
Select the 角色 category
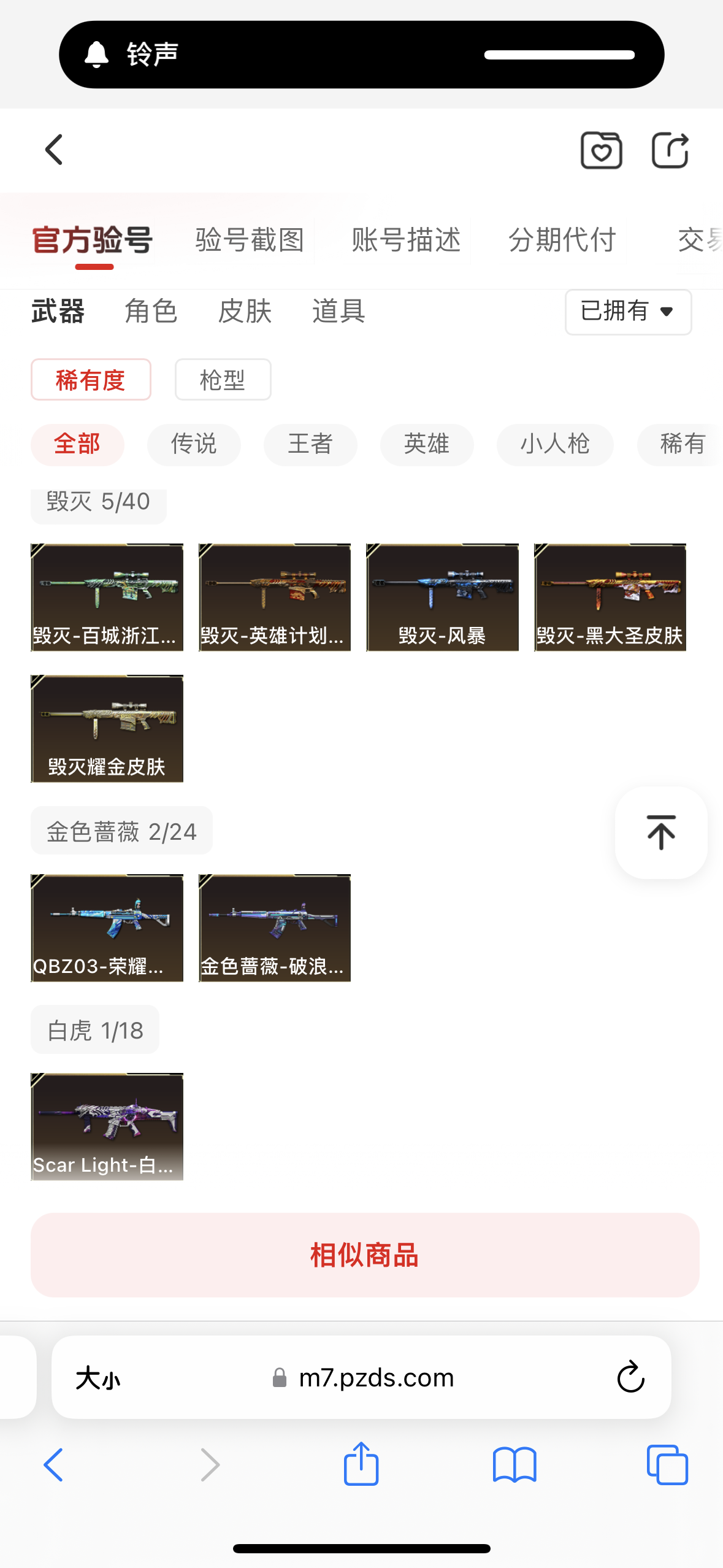pos(151,311)
